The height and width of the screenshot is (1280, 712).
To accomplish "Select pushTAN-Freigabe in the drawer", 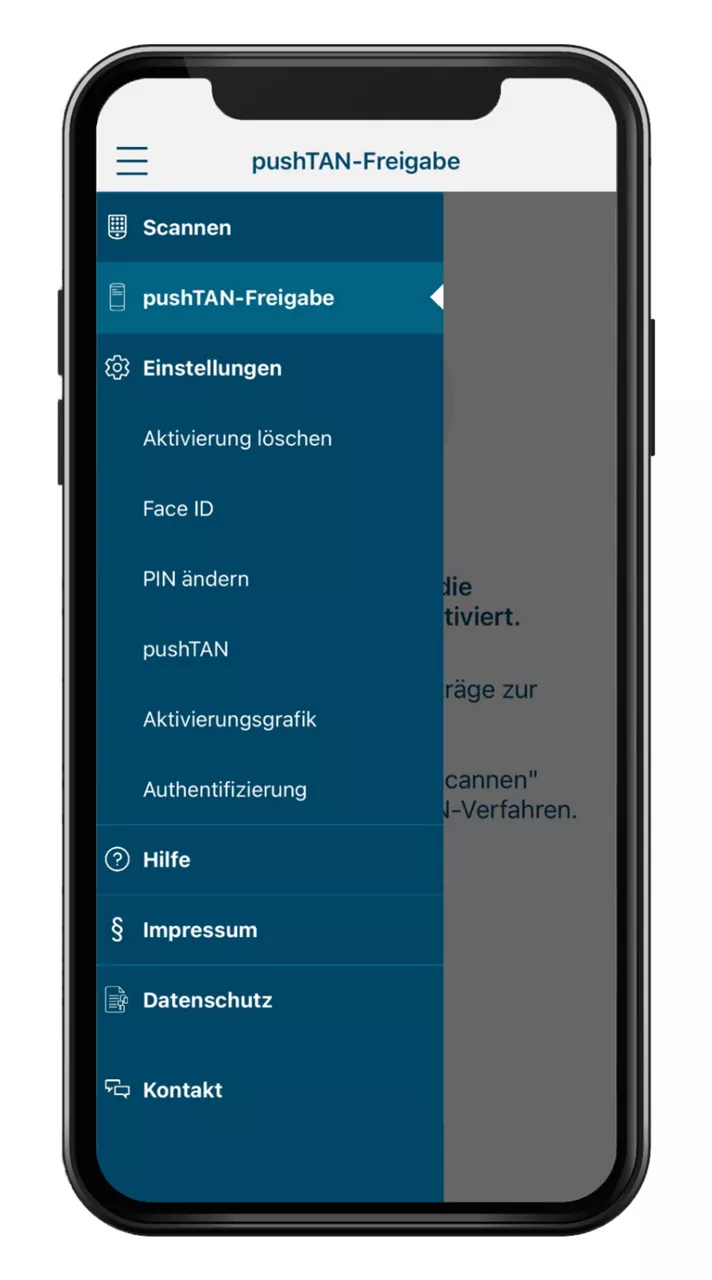I will tap(238, 298).
